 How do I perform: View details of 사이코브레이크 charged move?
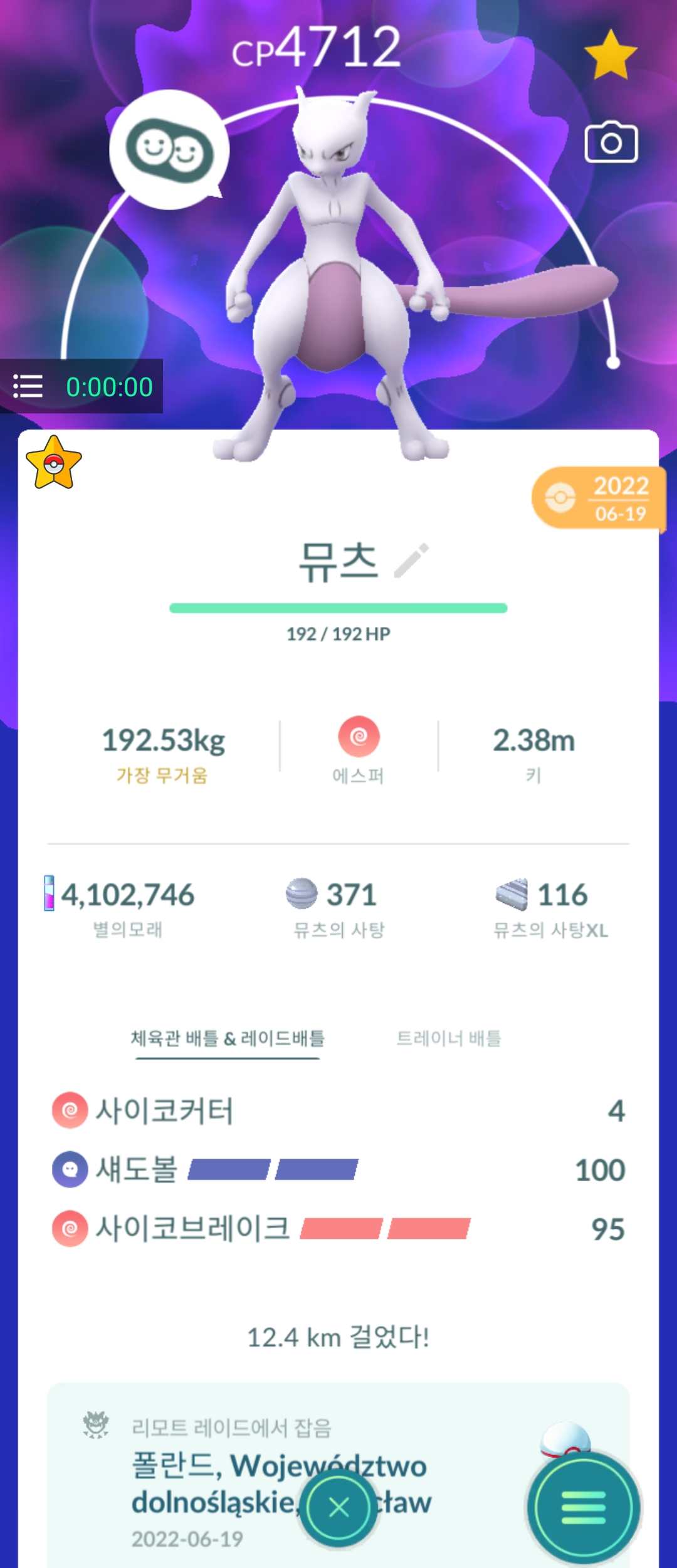[x=192, y=1228]
